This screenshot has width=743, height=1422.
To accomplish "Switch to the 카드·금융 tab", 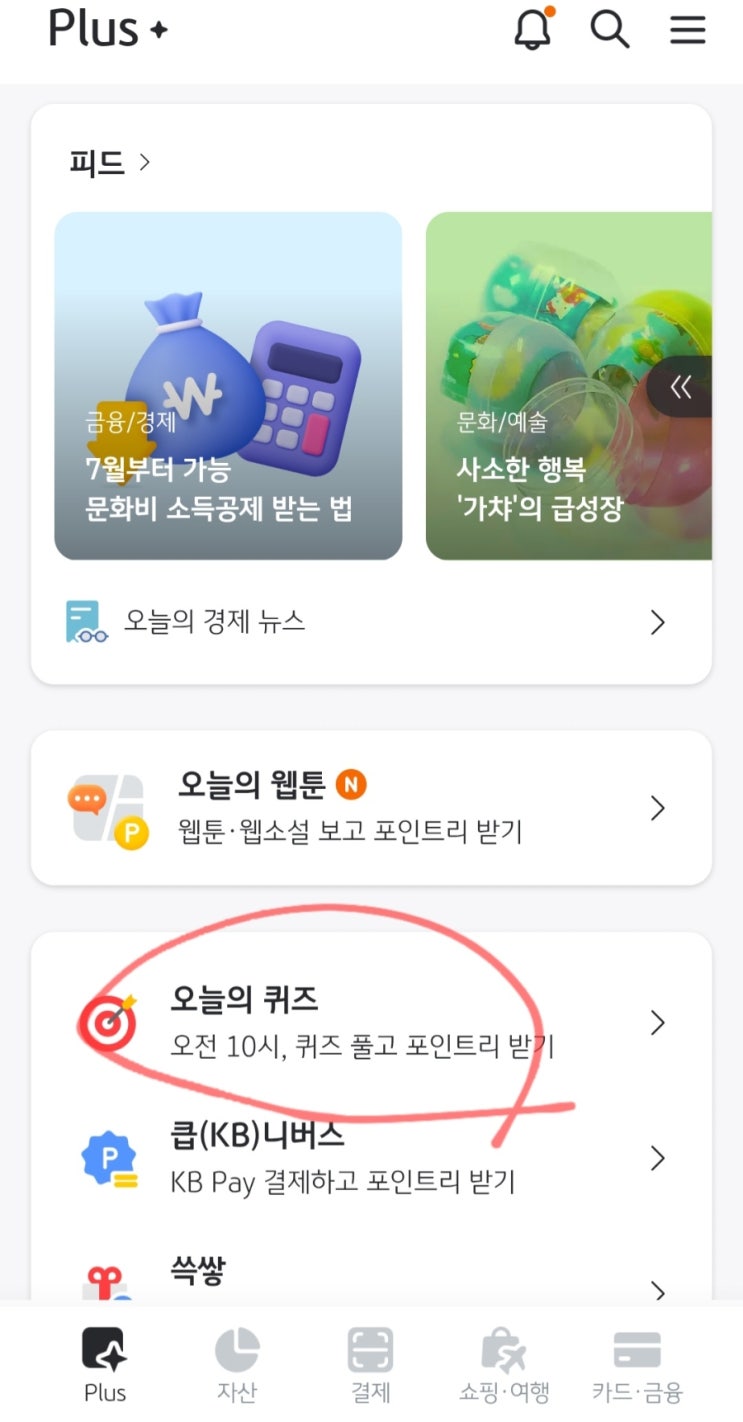I will 637,1364.
